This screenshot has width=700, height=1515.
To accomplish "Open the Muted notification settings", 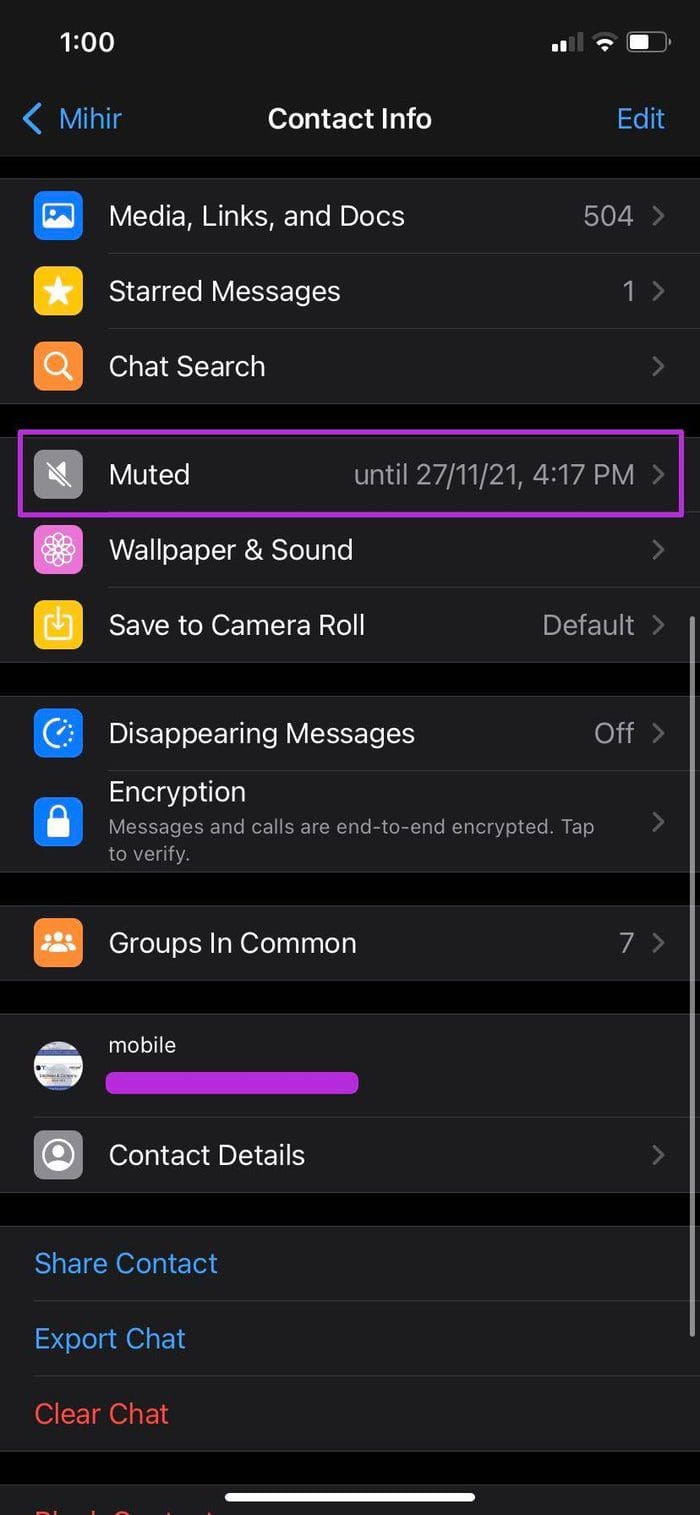I will coord(350,474).
